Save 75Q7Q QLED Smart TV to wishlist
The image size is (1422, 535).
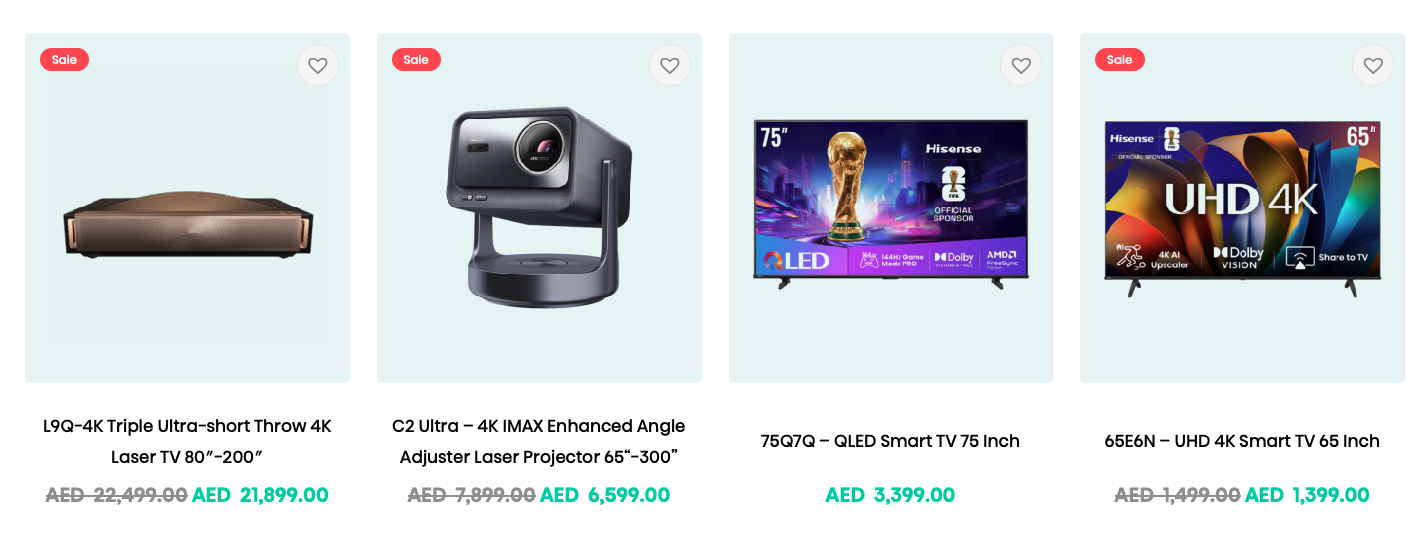click(x=1021, y=66)
